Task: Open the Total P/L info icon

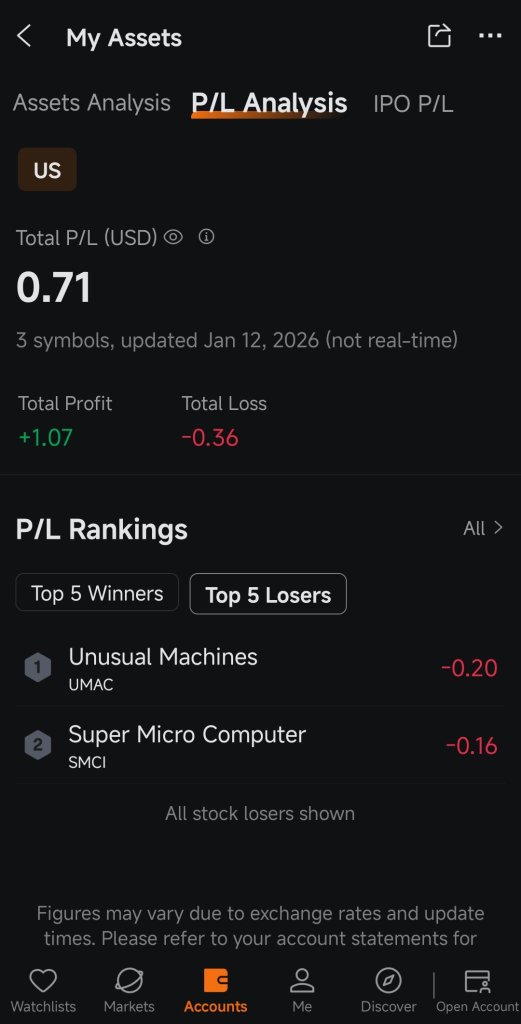Action: (x=206, y=236)
